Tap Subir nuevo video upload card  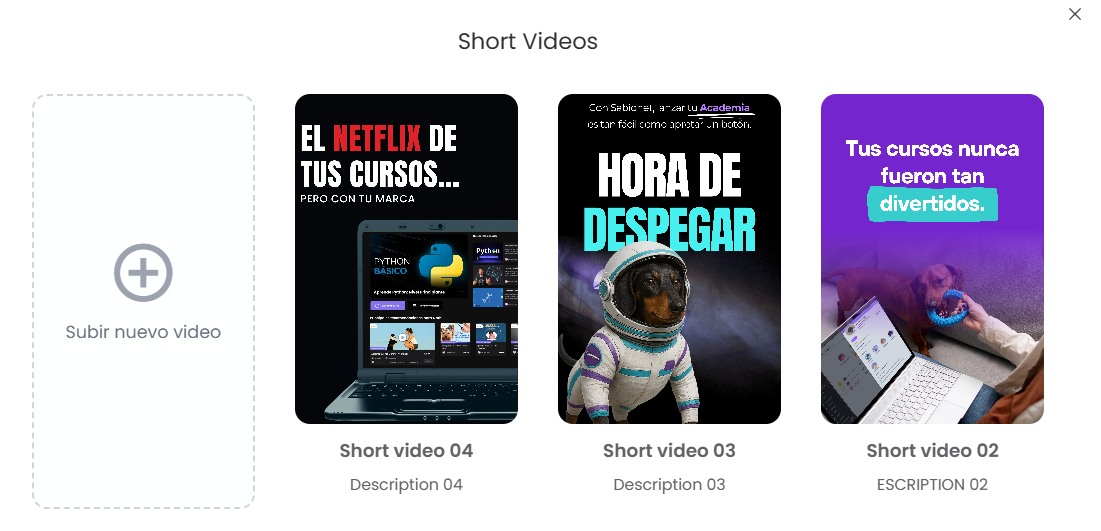143,300
